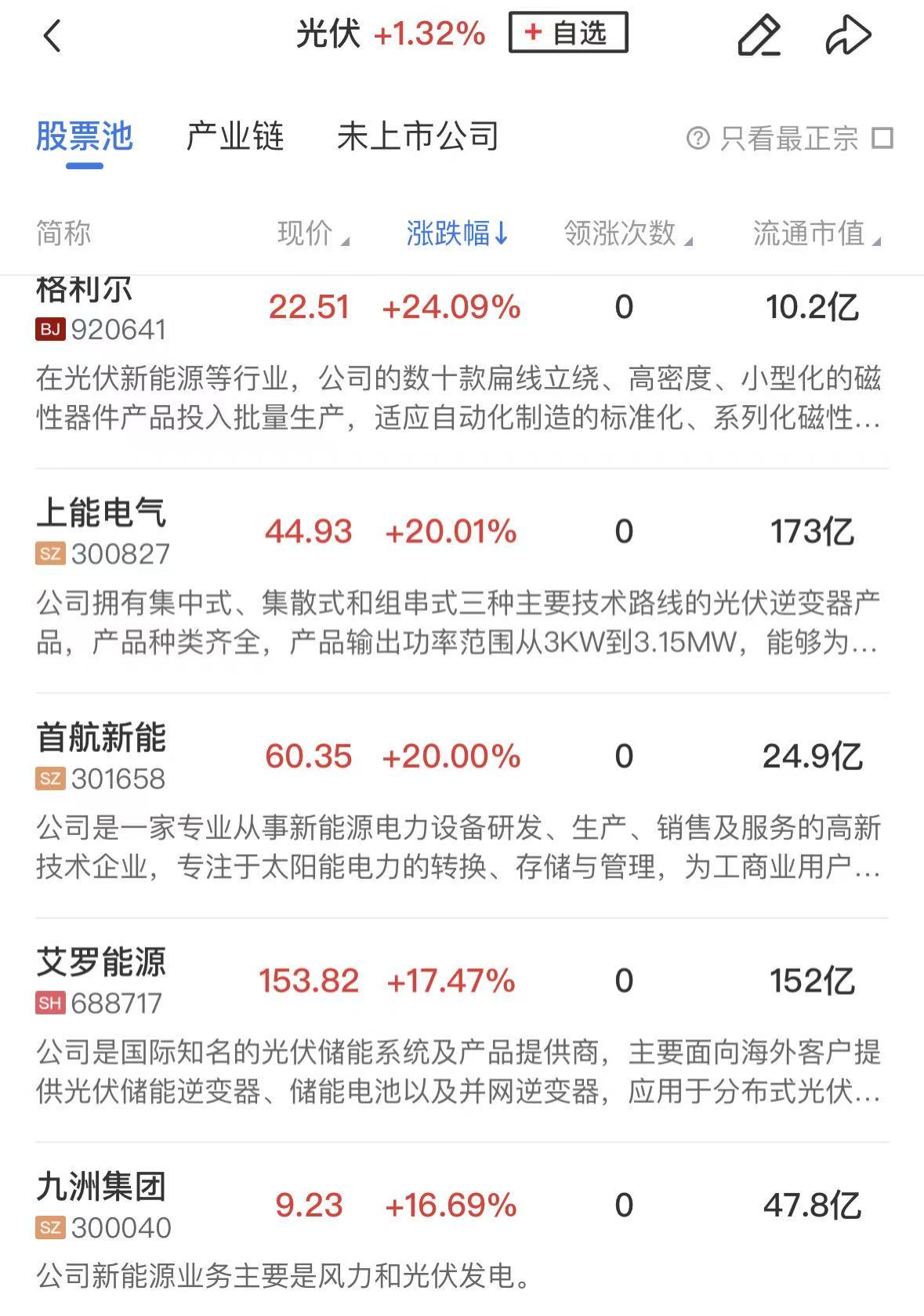Sort the list by 现价
The width and height of the screenshot is (924, 1316).
(x=312, y=233)
